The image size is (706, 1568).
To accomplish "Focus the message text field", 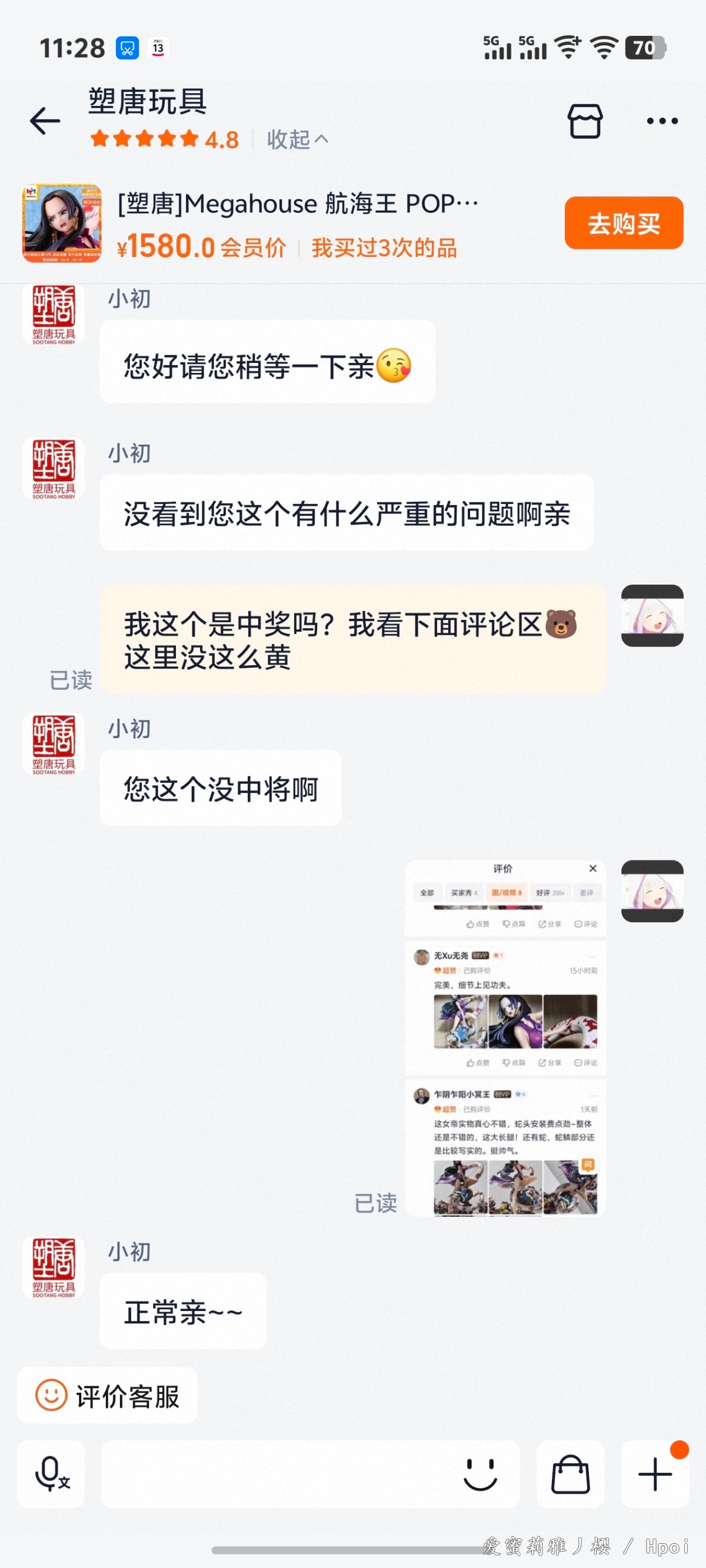I will pos(274,1474).
